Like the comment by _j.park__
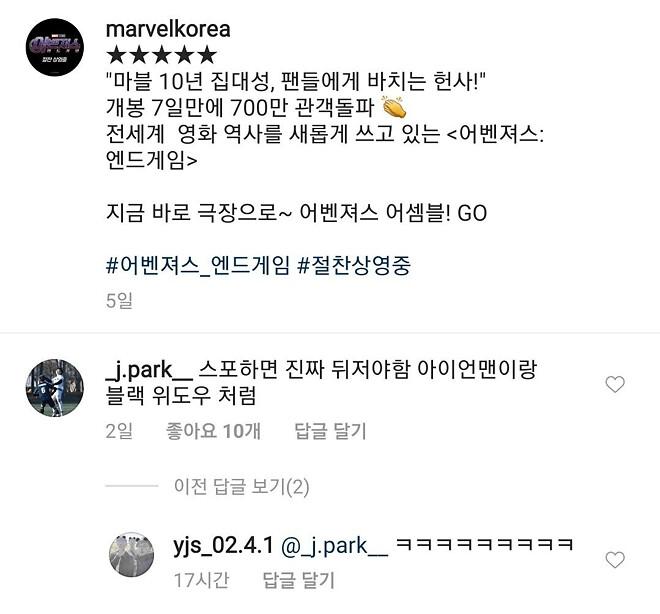 616,384
